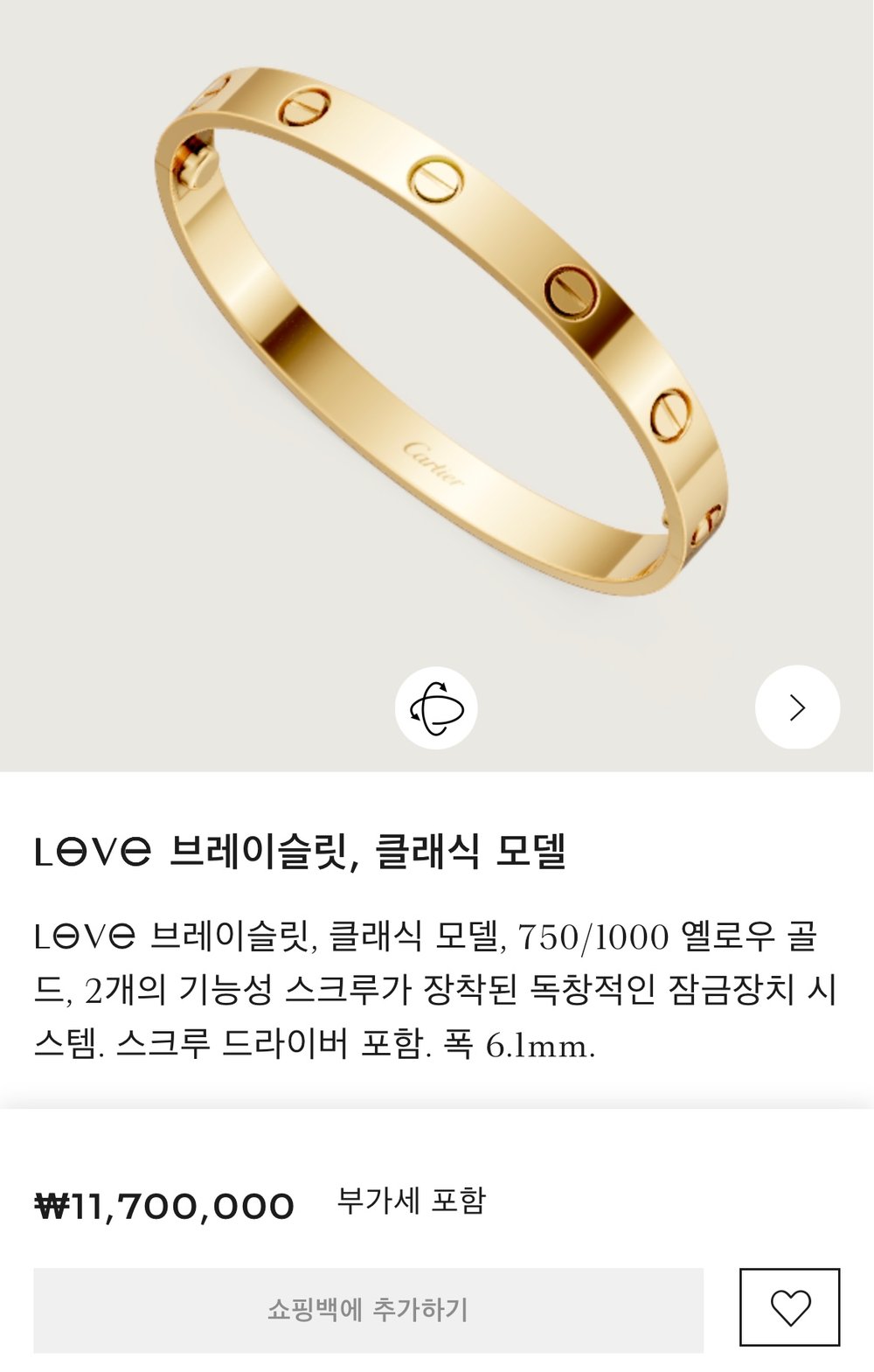Tap the 쇼핑백에 추가하기 button

point(368,1309)
